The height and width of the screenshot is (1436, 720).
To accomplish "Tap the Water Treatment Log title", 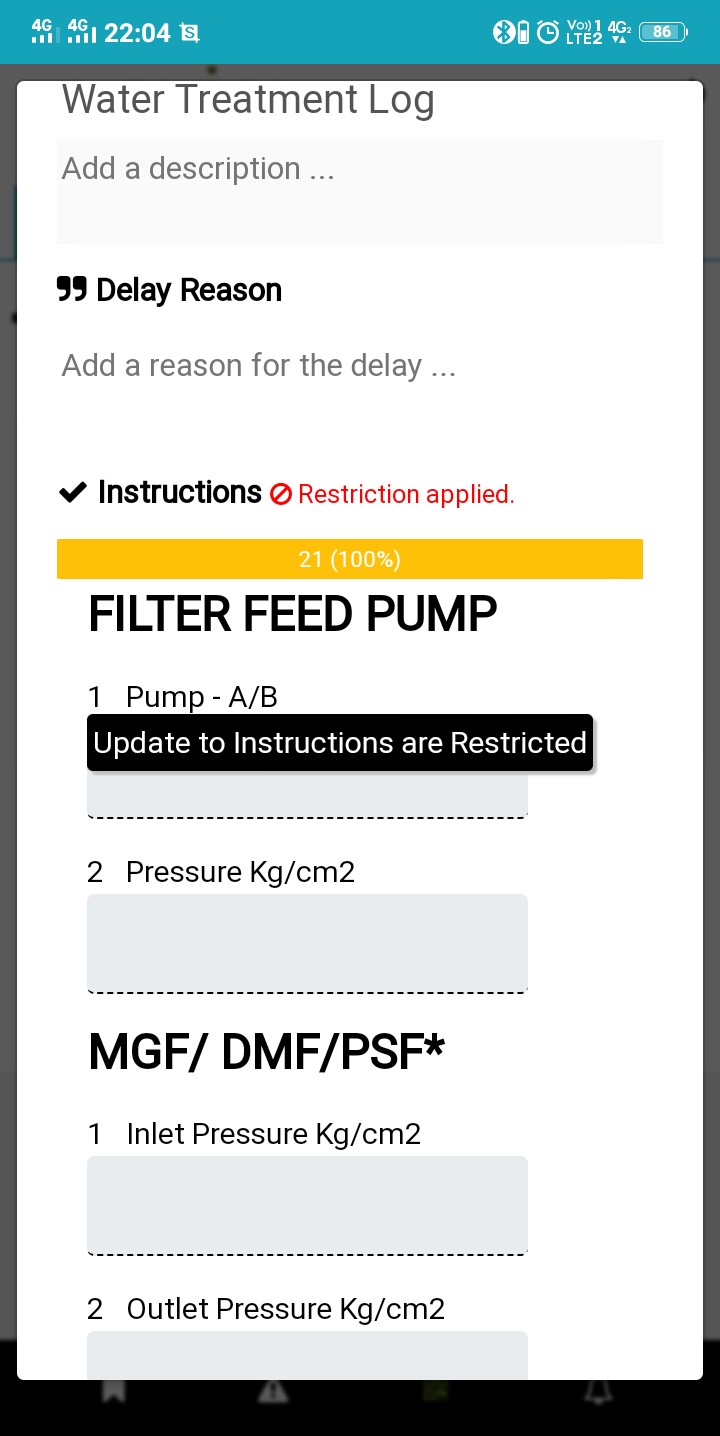I will [x=248, y=99].
